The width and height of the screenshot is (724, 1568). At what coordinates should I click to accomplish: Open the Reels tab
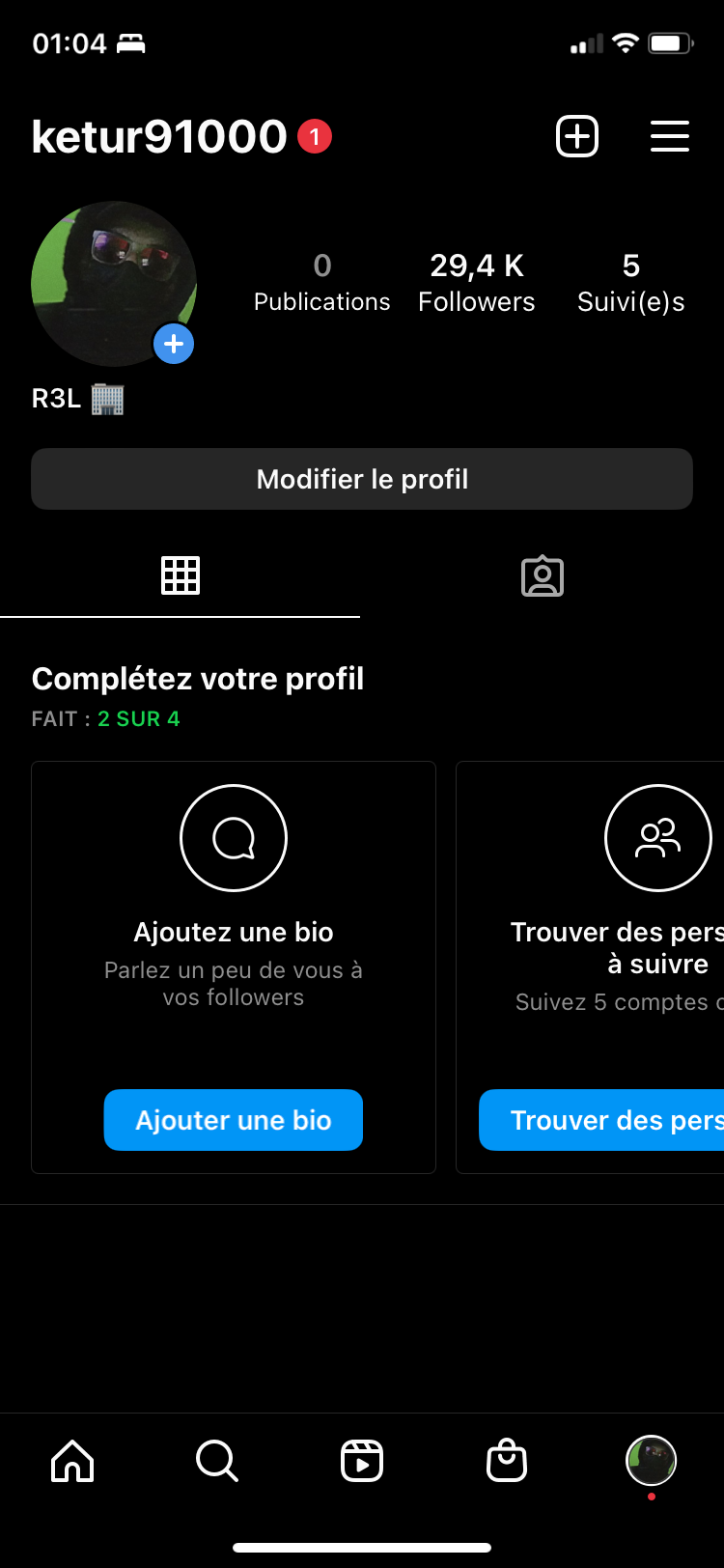click(362, 1461)
